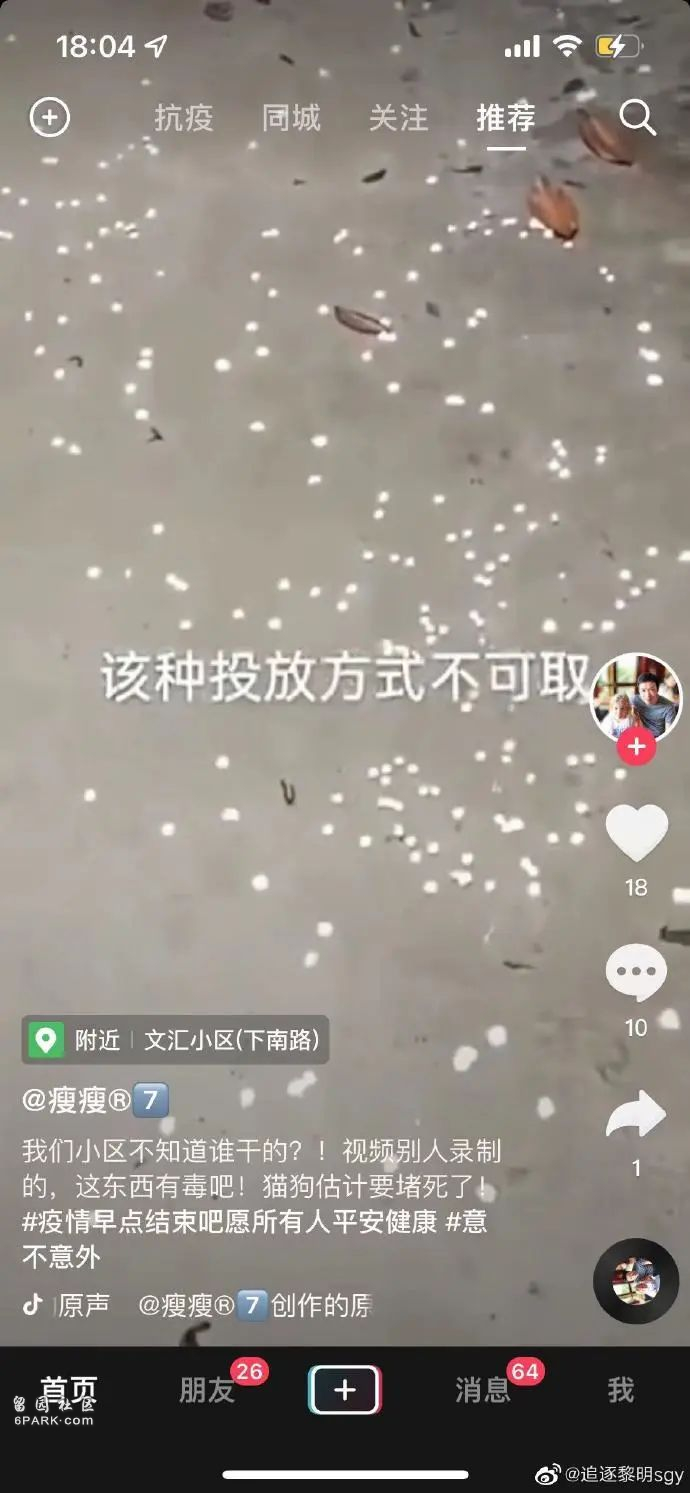690x1493 pixels.
Task: Go to the 首页 tab
Action: (69, 1390)
